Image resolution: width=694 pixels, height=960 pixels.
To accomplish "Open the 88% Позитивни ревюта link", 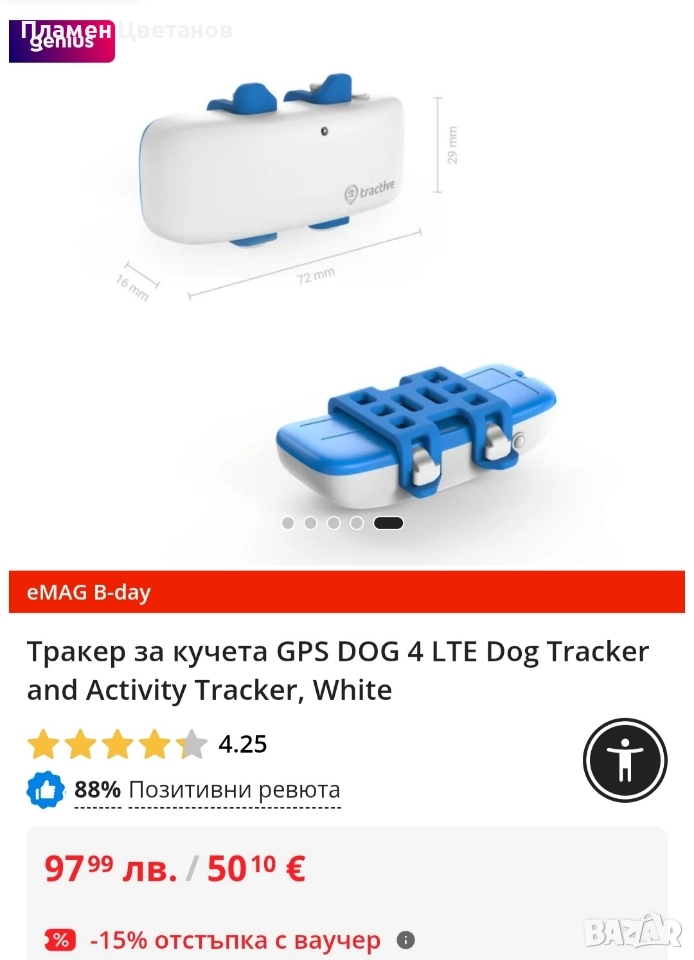I will coord(207,790).
